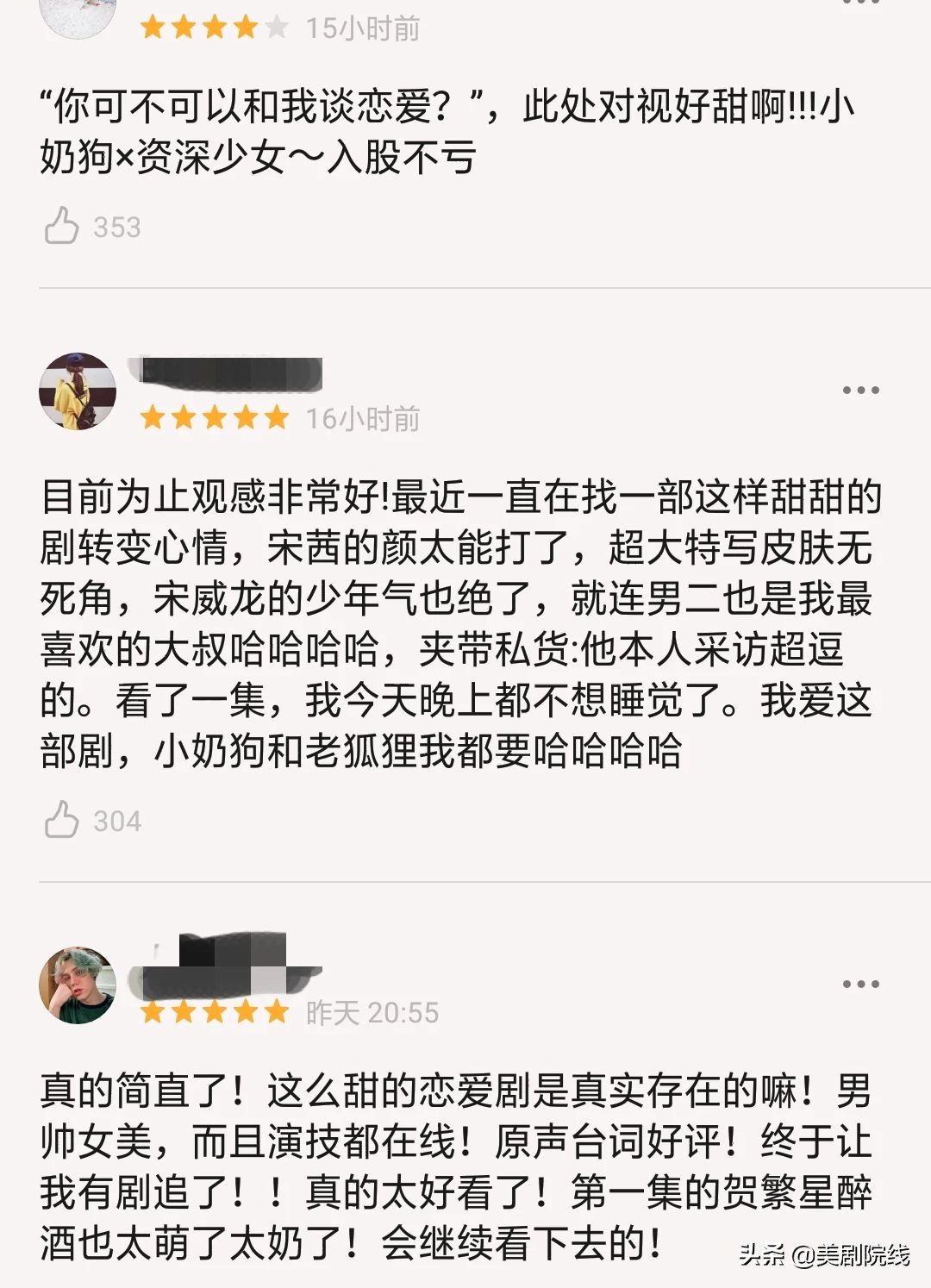Open the first reviewer's profile avatar
931x1288 pixels.
click(x=78, y=13)
